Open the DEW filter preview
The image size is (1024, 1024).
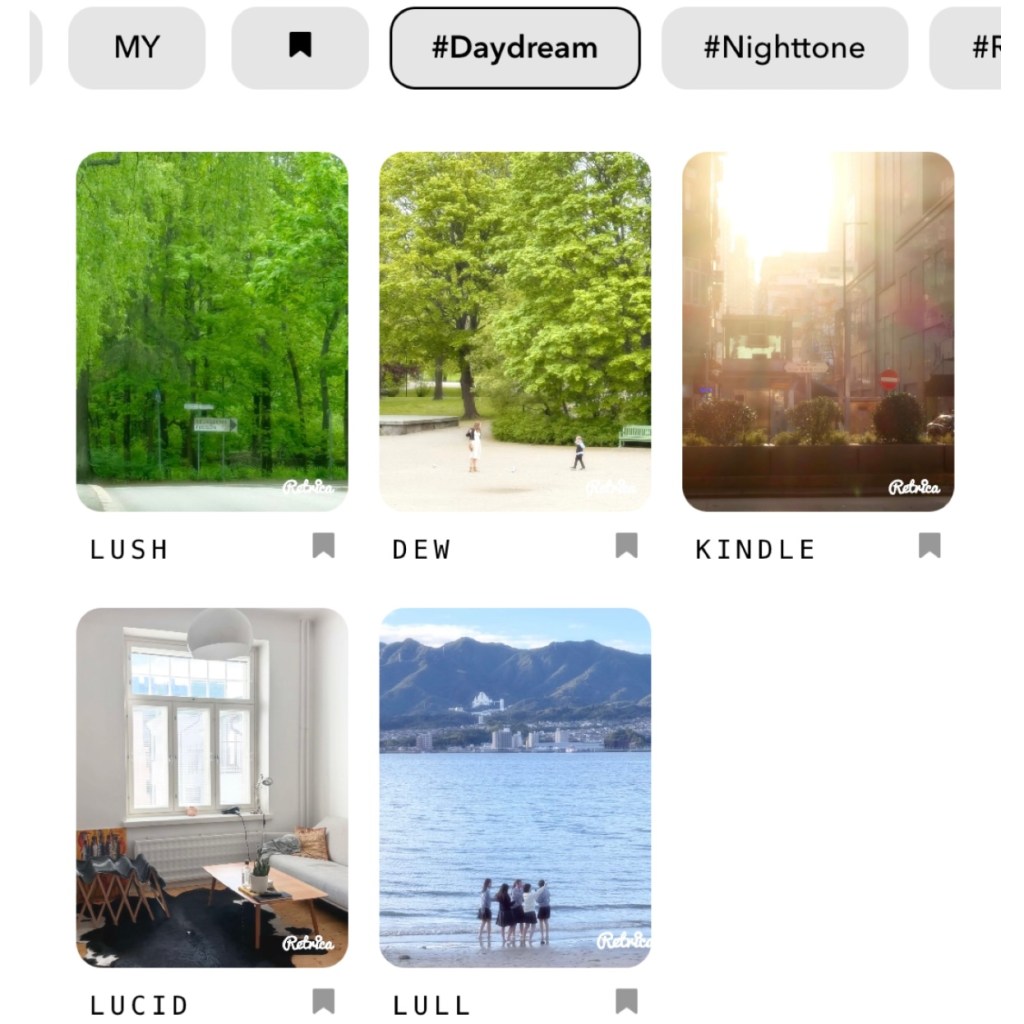point(515,331)
